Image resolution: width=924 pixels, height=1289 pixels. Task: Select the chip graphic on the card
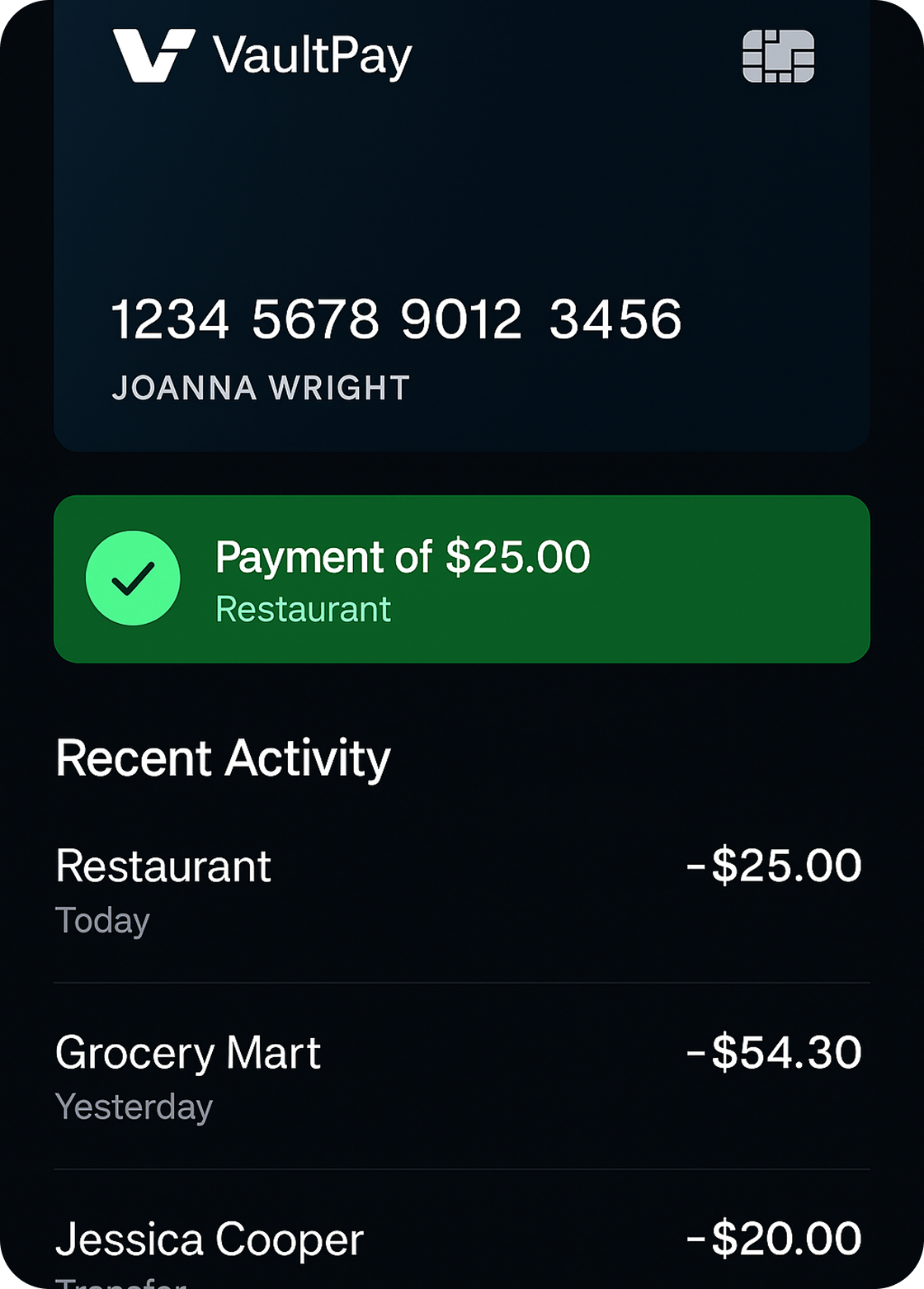point(779,57)
